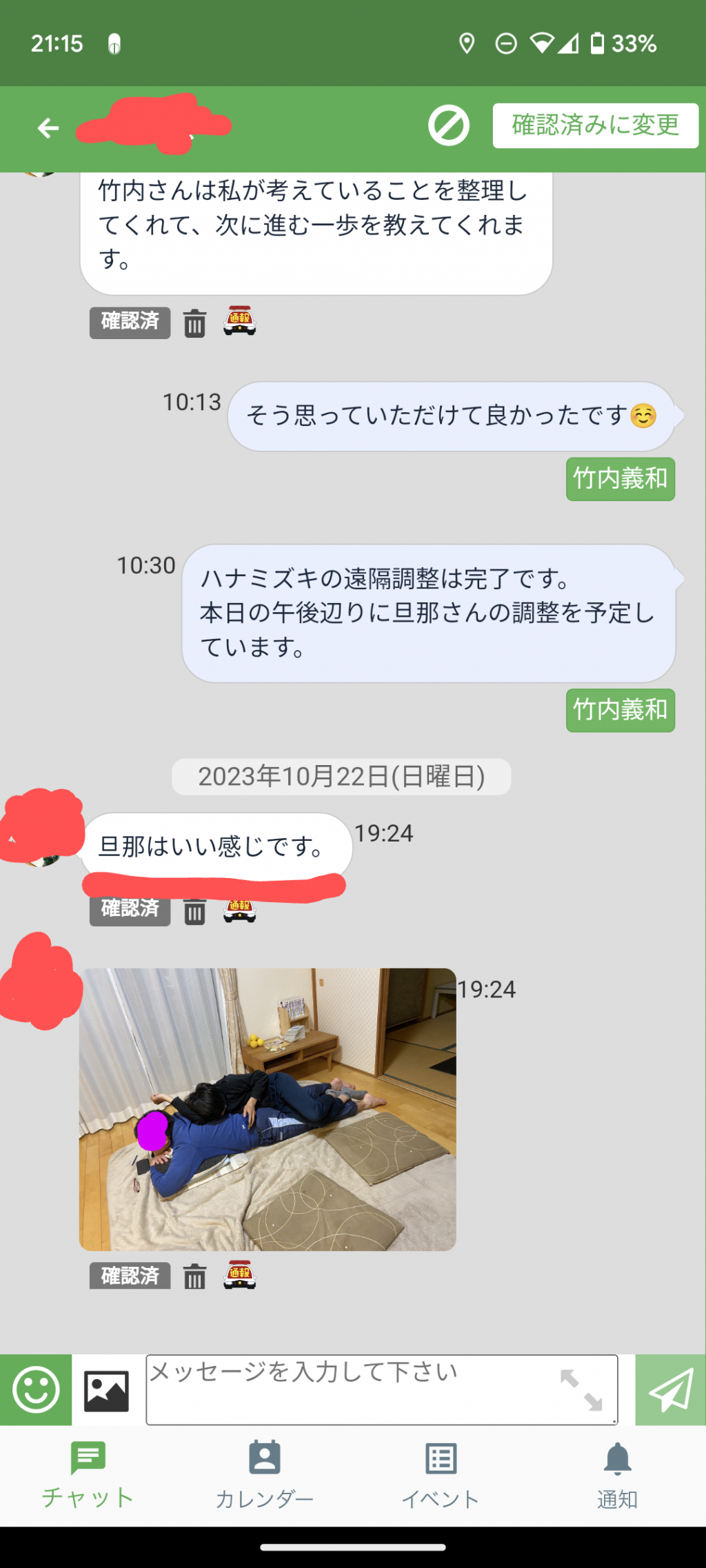Expand the message input box
This screenshot has height=1568, width=706.
581,1390
